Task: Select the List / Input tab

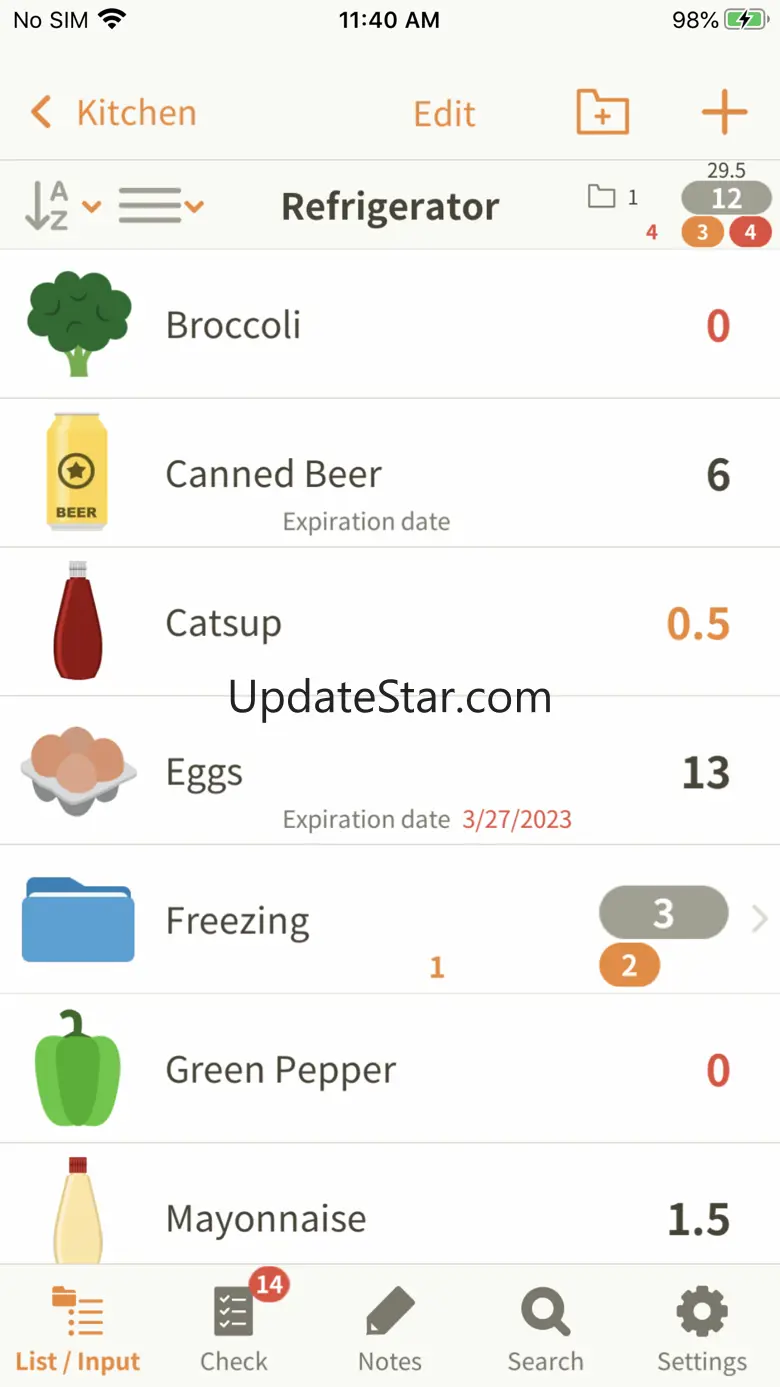Action: coord(78,1328)
